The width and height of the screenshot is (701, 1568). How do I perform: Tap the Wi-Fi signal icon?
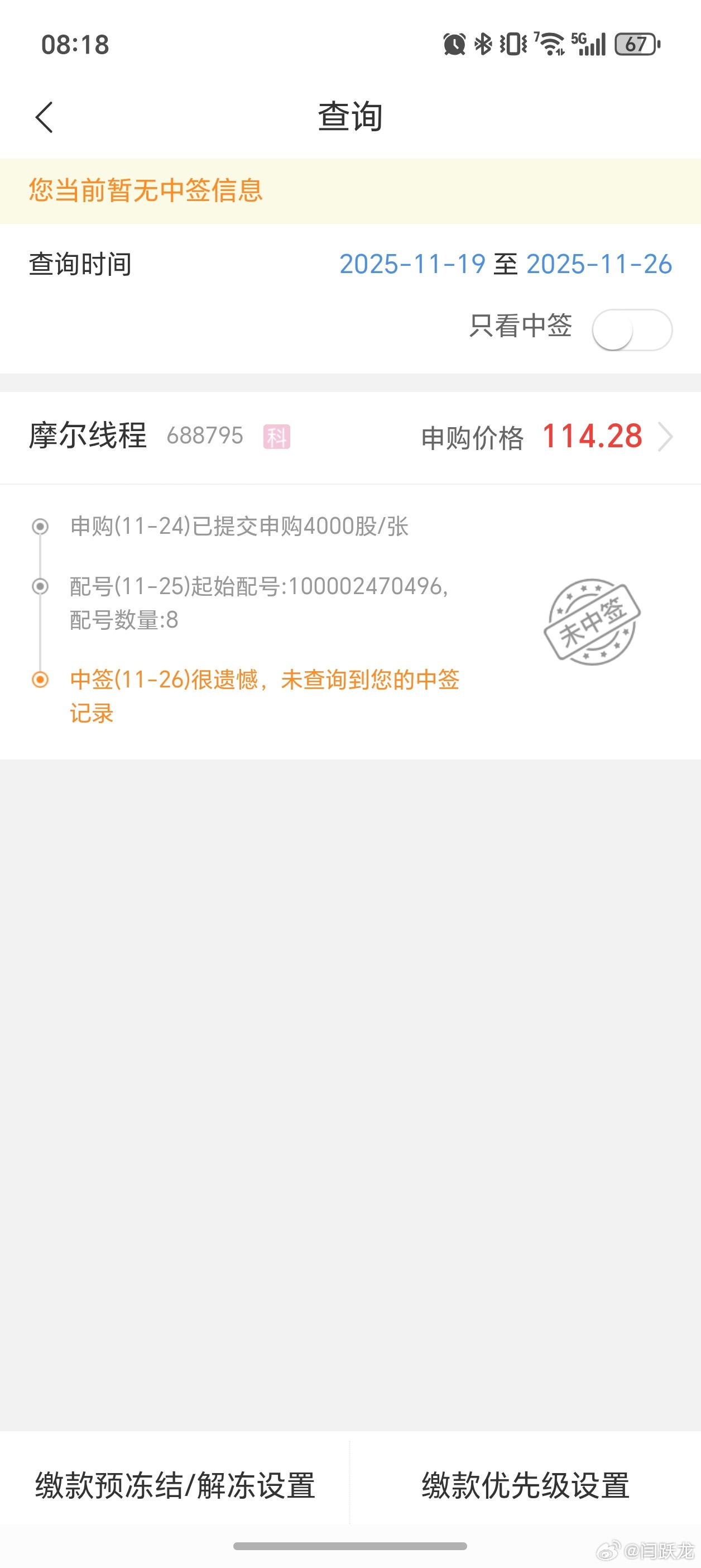pyautogui.click(x=551, y=42)
